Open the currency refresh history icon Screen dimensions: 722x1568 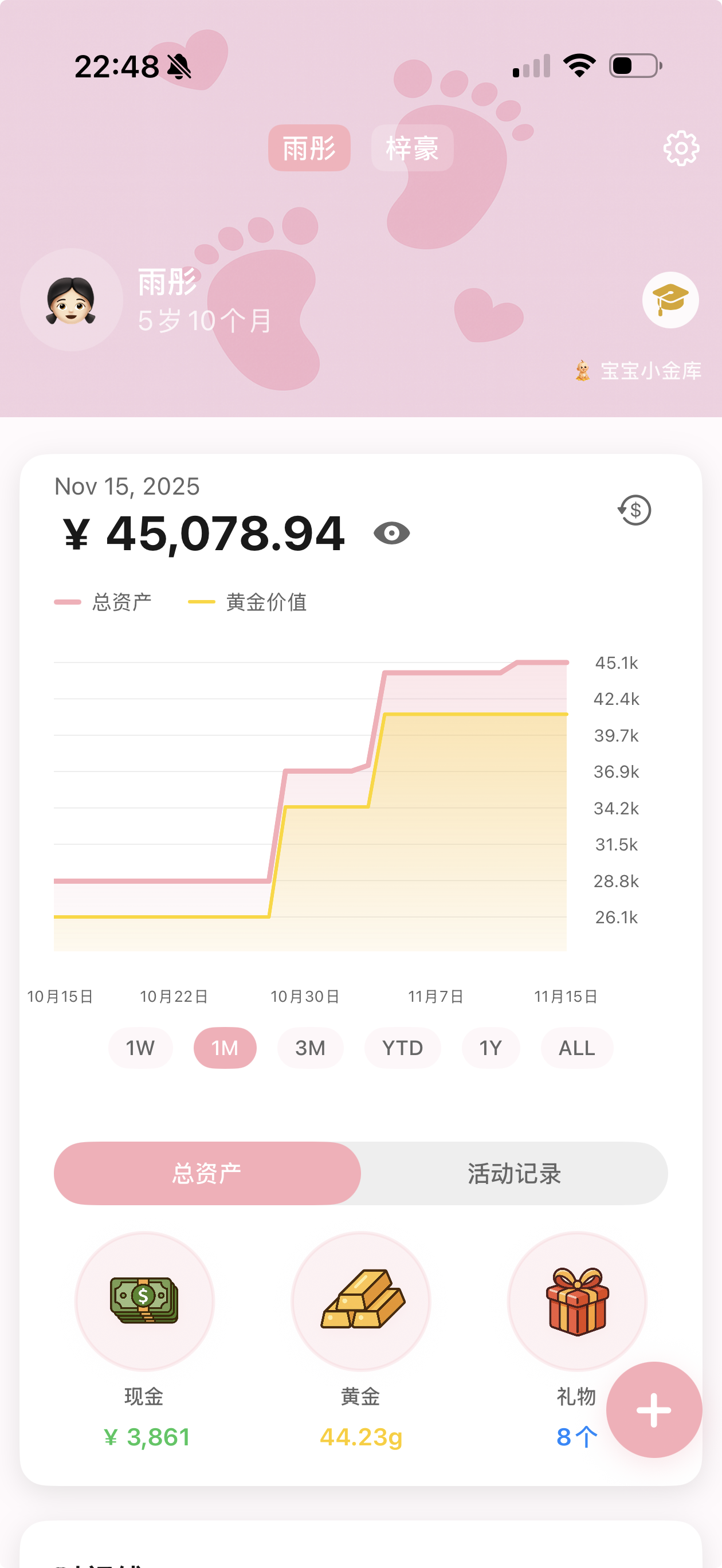click(633, 511)
